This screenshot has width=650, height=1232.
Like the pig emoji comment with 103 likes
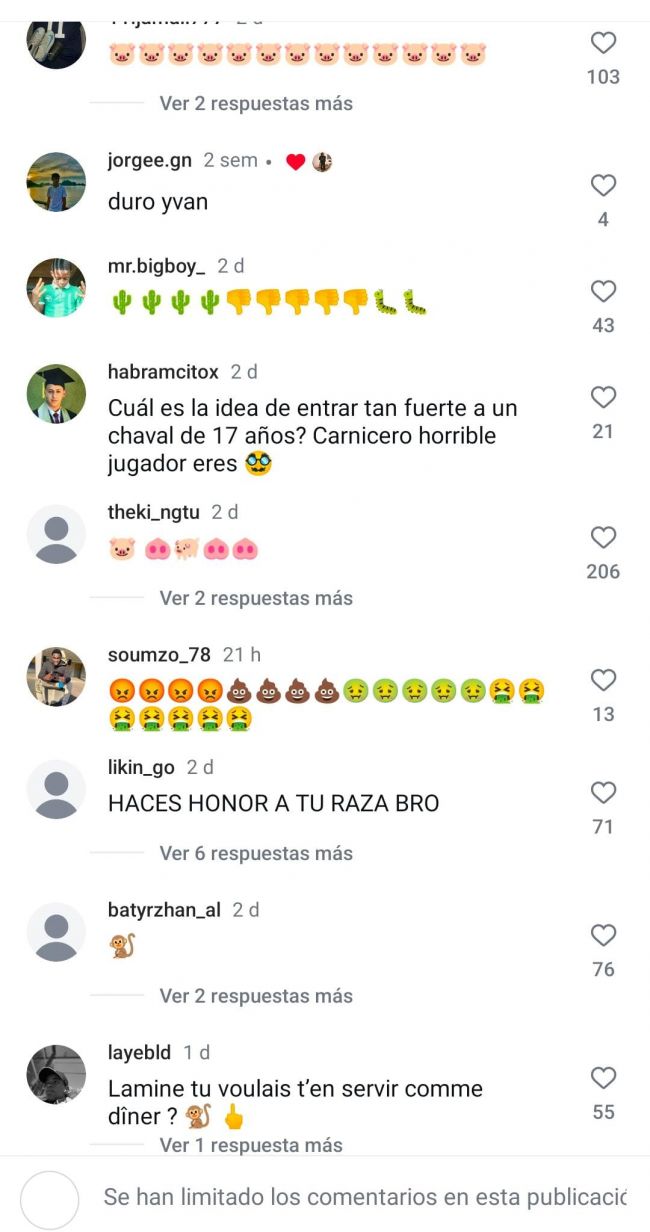click(603, 43)
